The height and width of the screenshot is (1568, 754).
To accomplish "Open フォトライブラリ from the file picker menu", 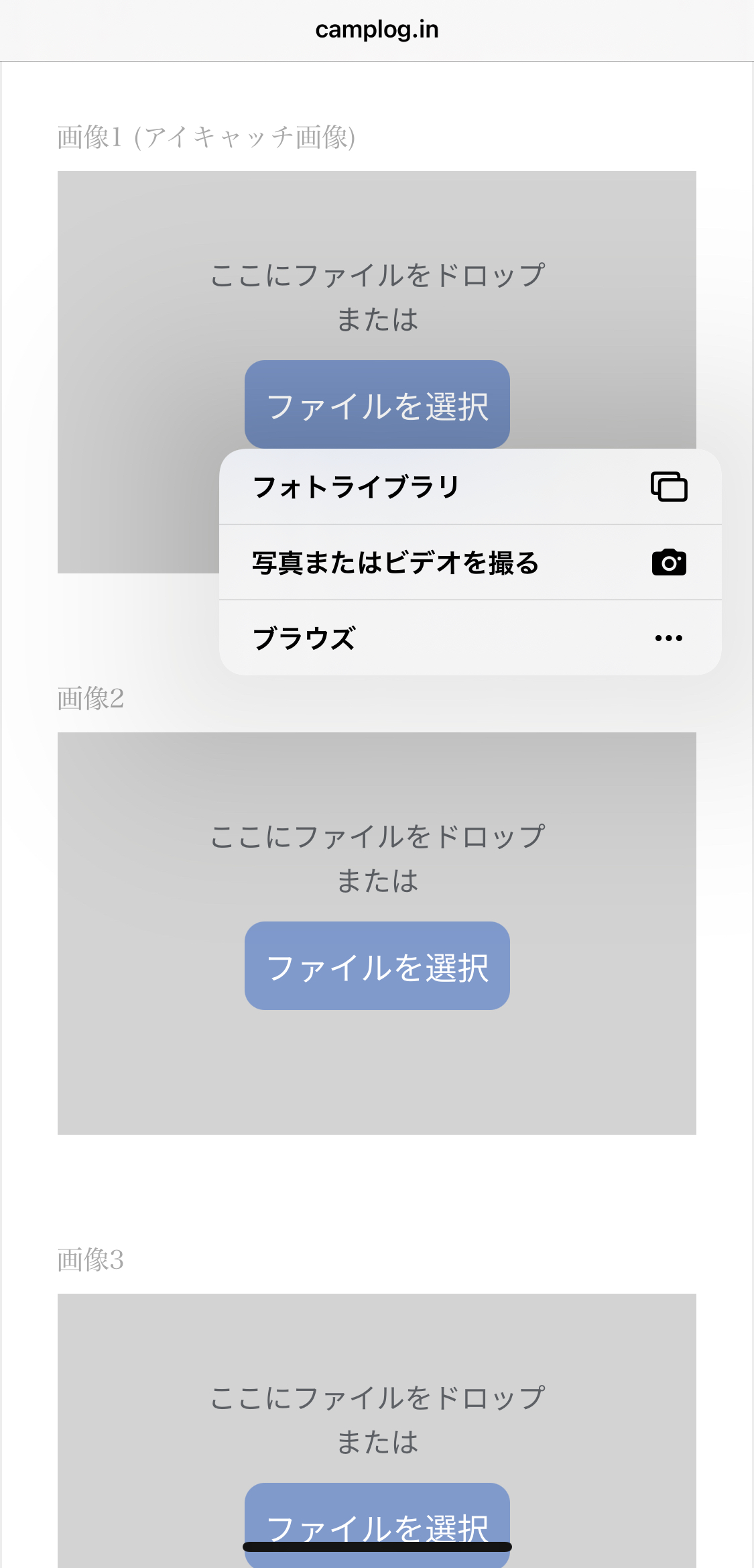I will [x=355, y=486].
